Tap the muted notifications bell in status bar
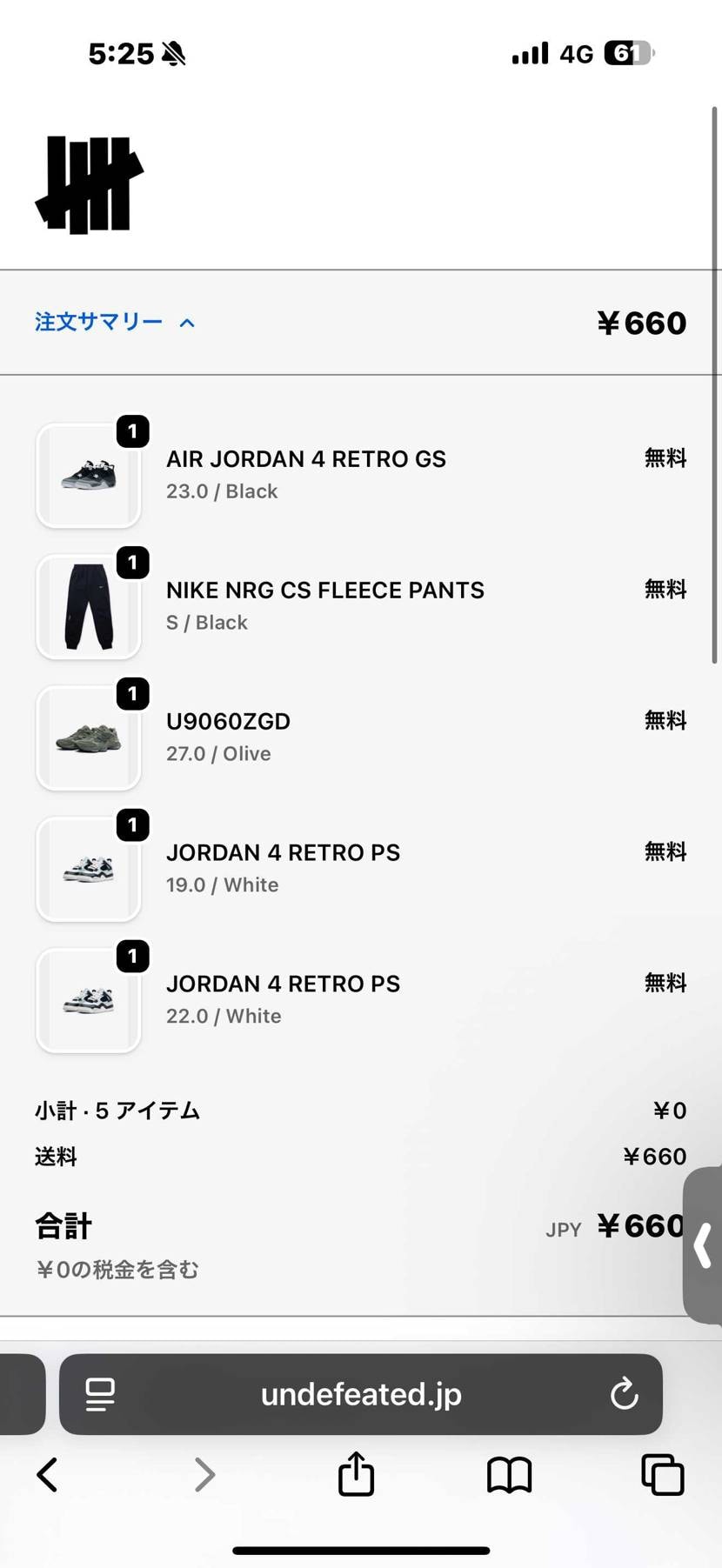The image size is (722, 1568). pos(174,52)
